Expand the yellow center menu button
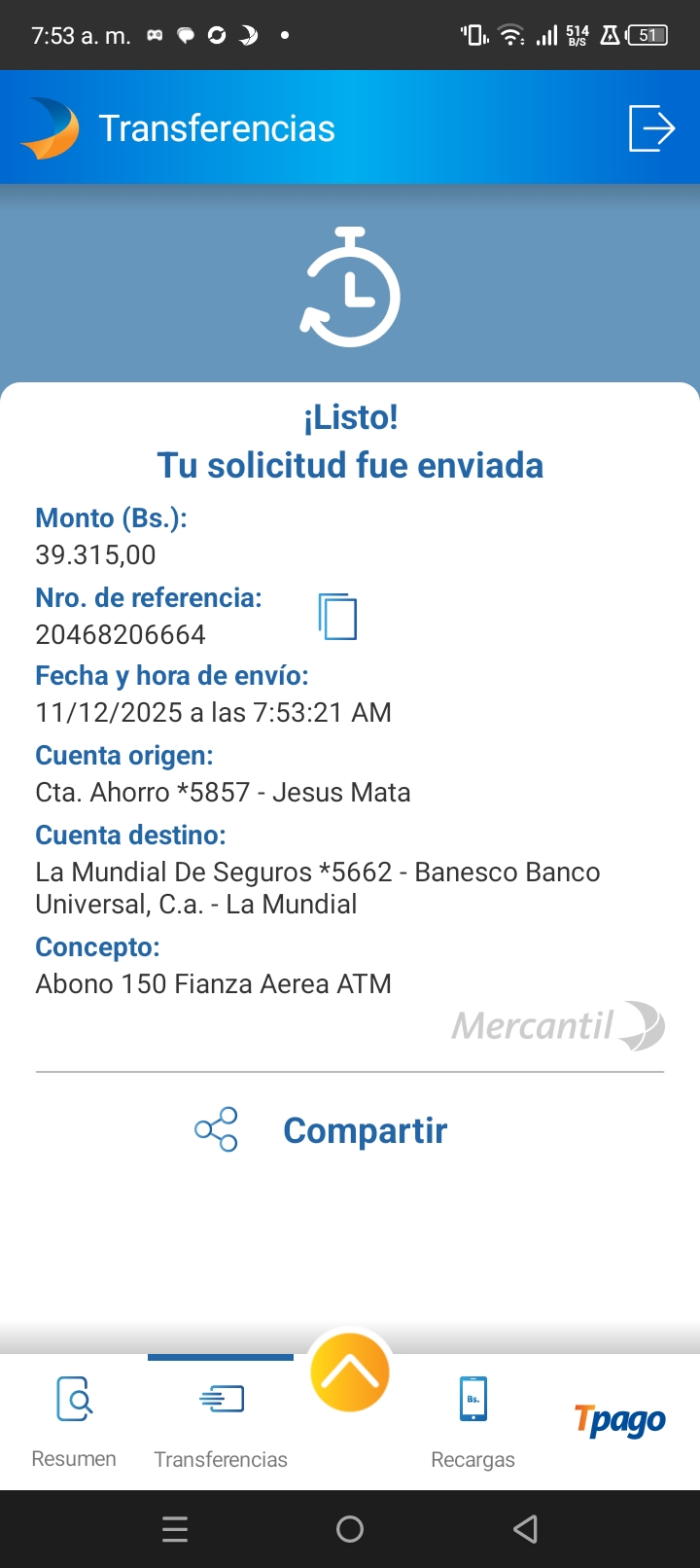700x1568 pixels. point(350,1372)
